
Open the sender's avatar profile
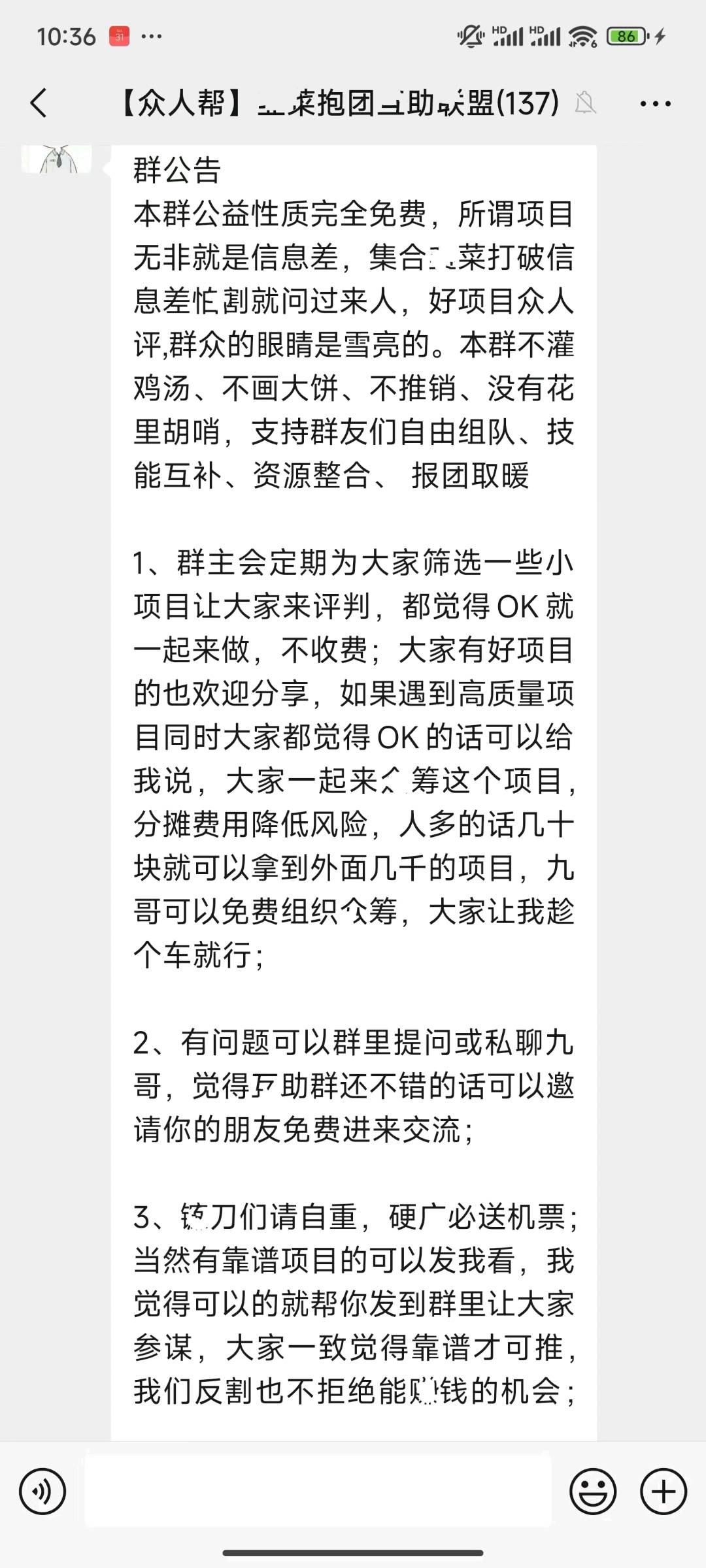(57, 159)
